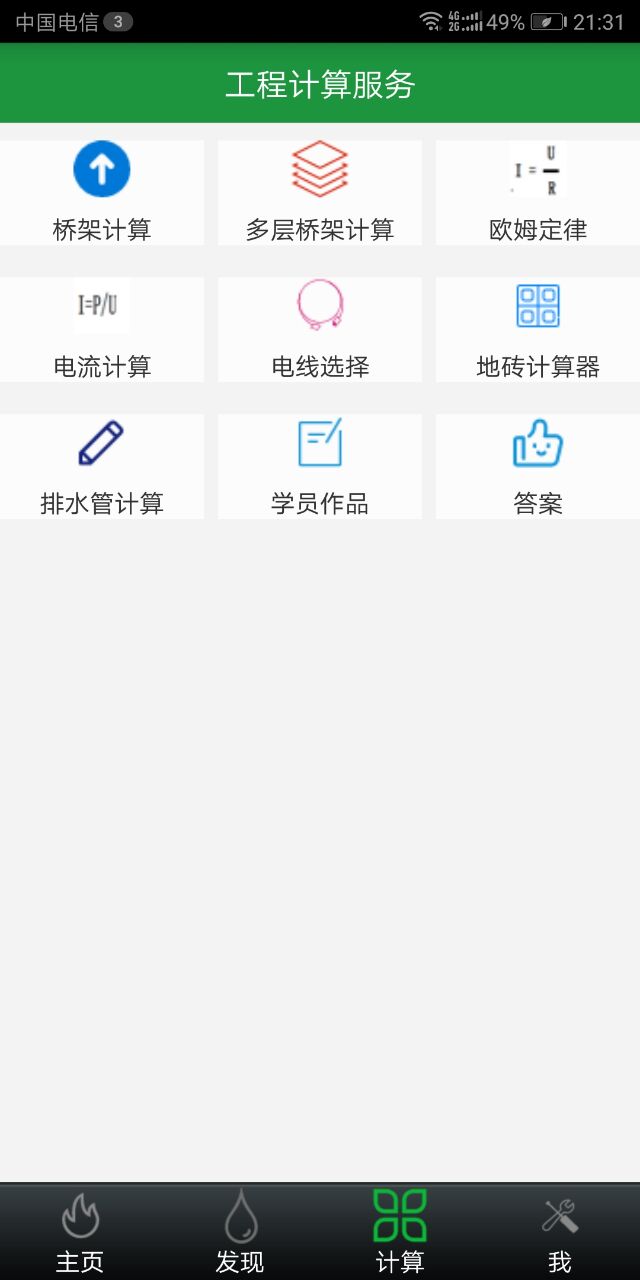Switch to the 主页 tab
640x1280 pixels.
(80, 1232)
